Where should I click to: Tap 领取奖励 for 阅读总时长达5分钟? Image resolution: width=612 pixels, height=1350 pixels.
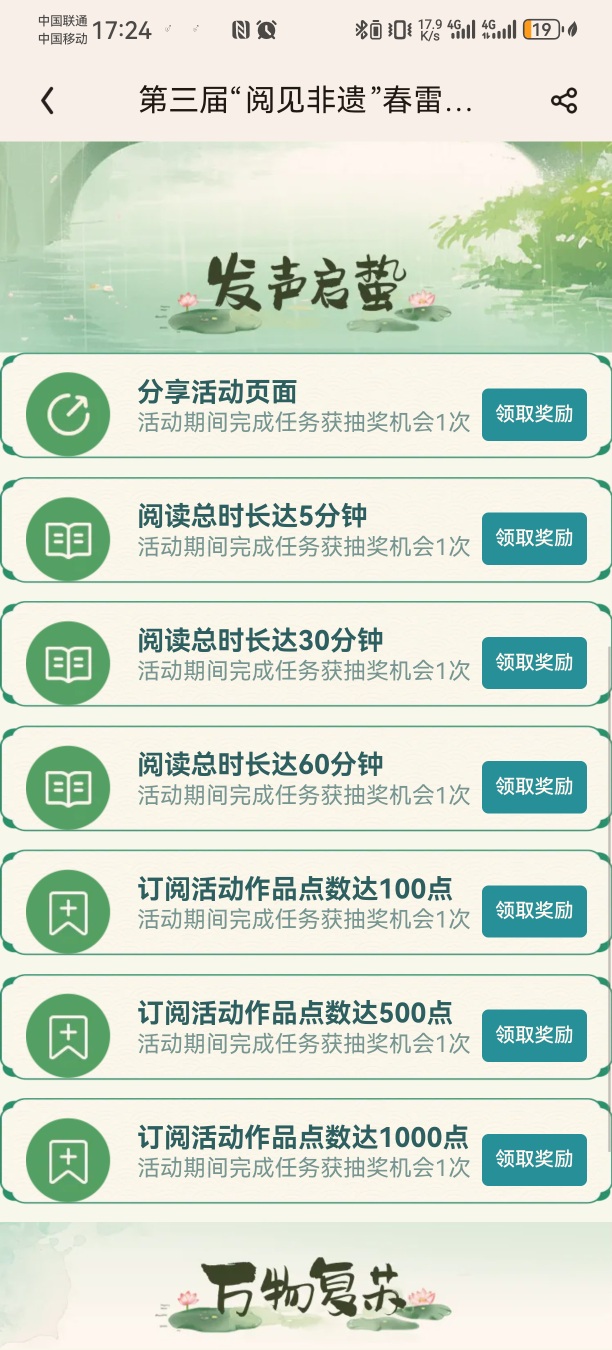point(534,538)
